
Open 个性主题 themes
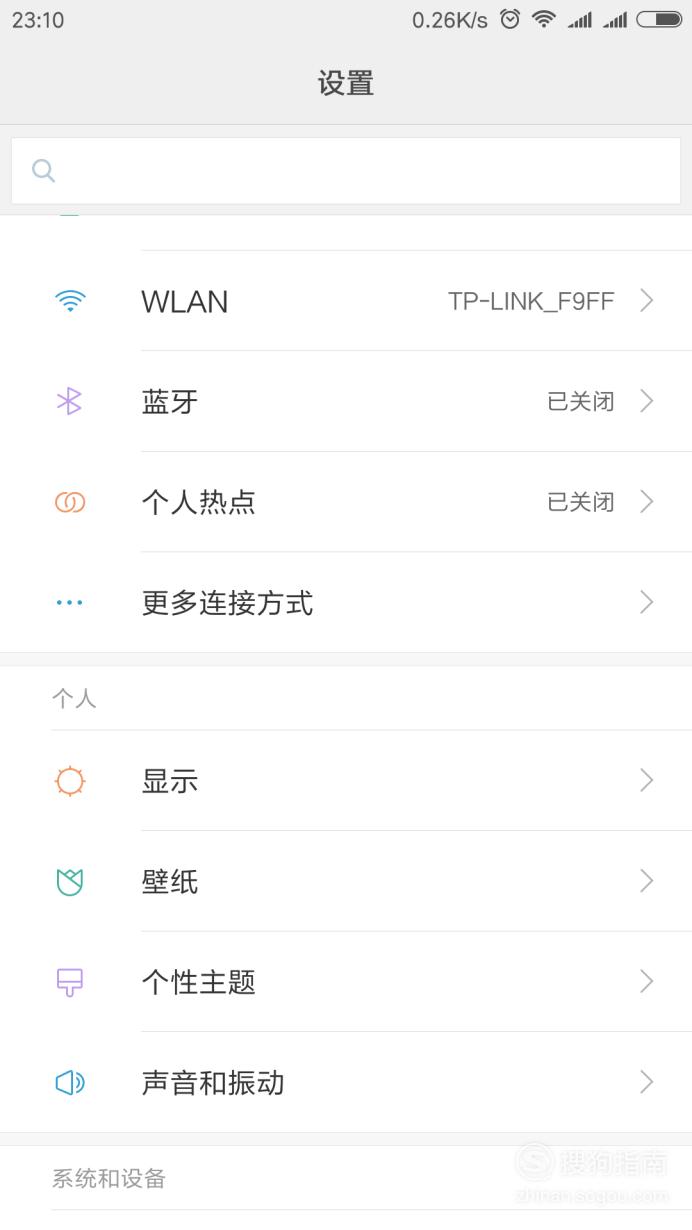(x=346, y=981)
